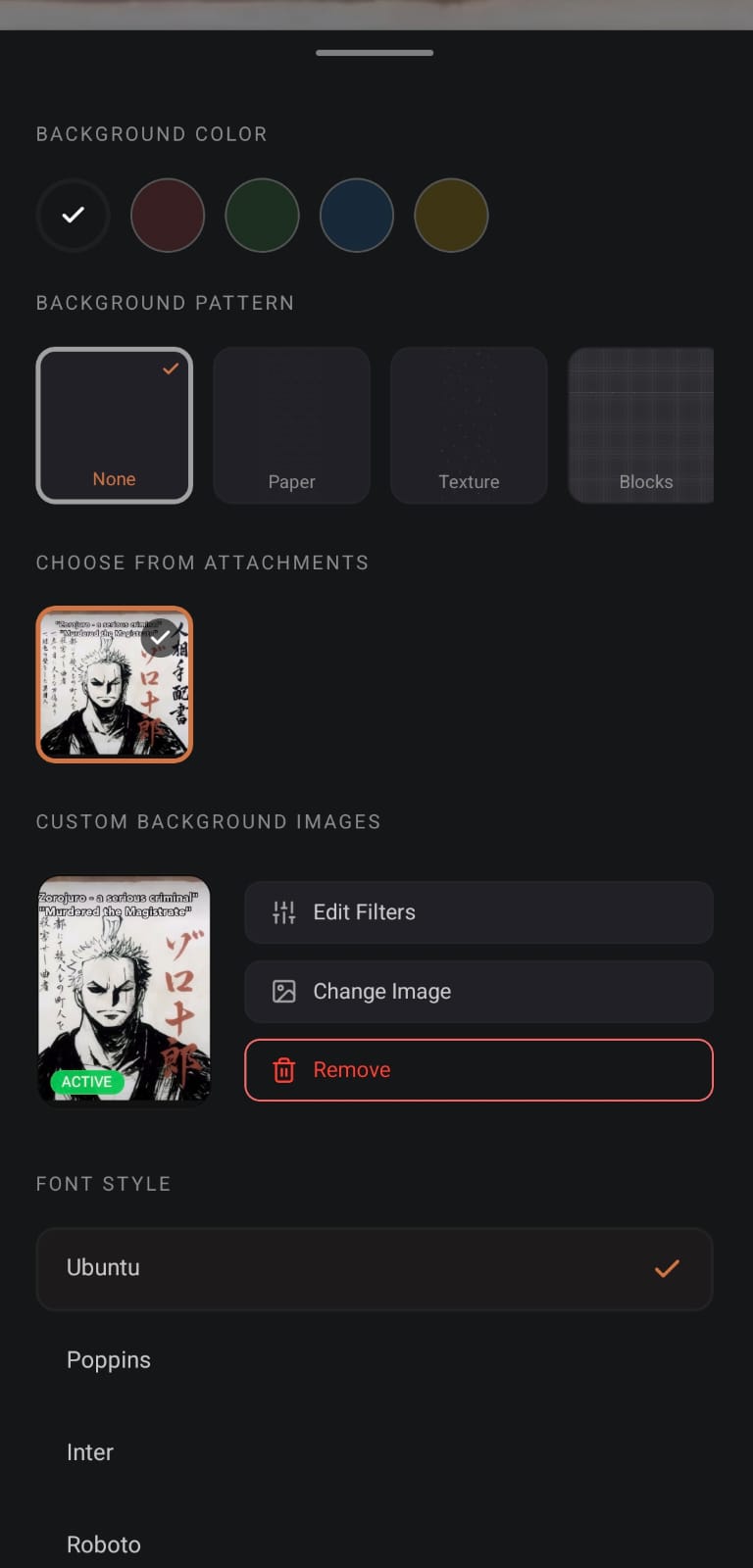Apply the Paper background pattern
The width and height of the screenshot is (753, 1568).
click(x=291, y=425)
